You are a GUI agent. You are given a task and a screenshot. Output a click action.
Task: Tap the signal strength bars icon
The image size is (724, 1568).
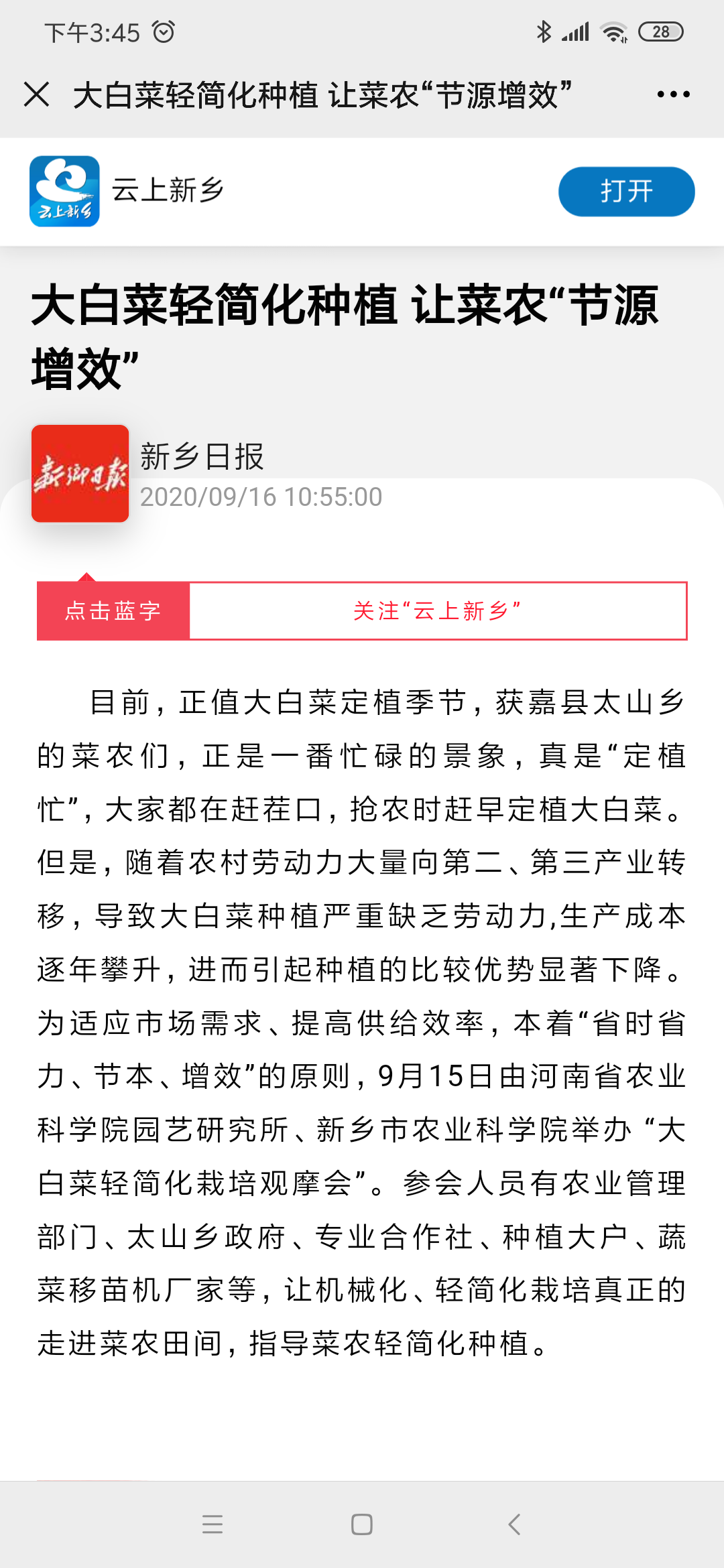(x=577, y=30)
